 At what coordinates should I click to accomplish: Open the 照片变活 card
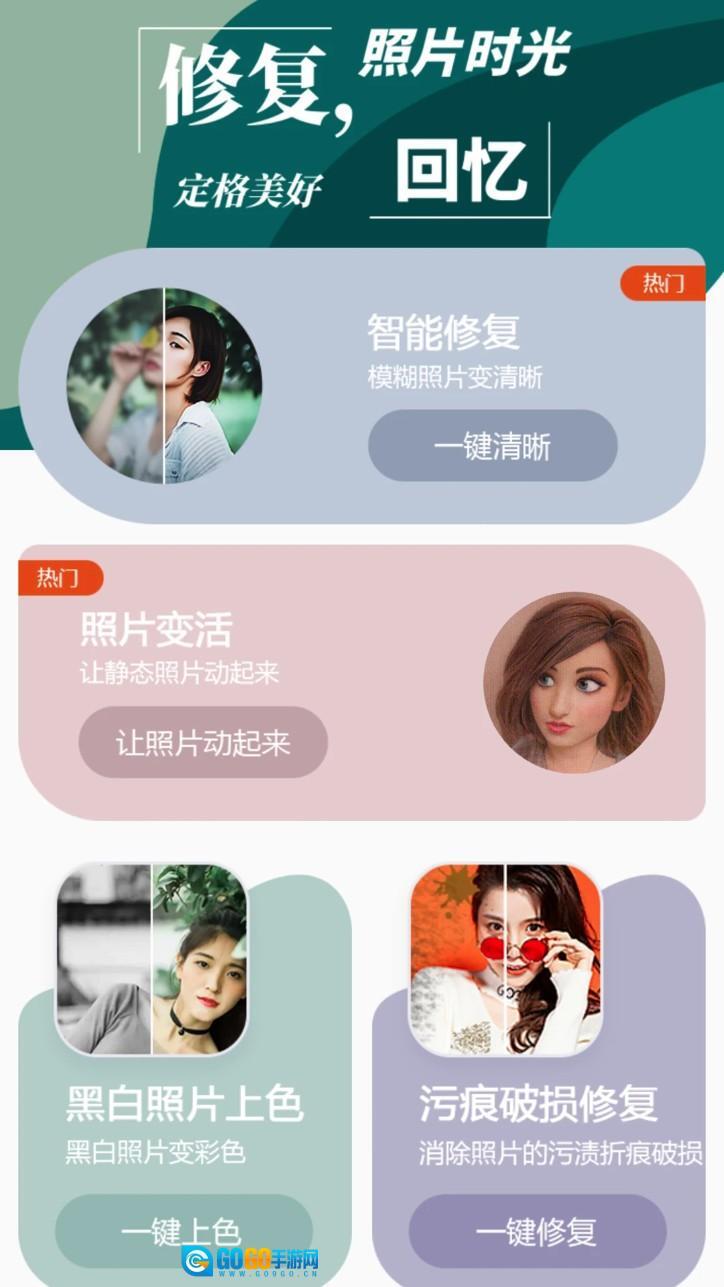click(x=156, y=629)
